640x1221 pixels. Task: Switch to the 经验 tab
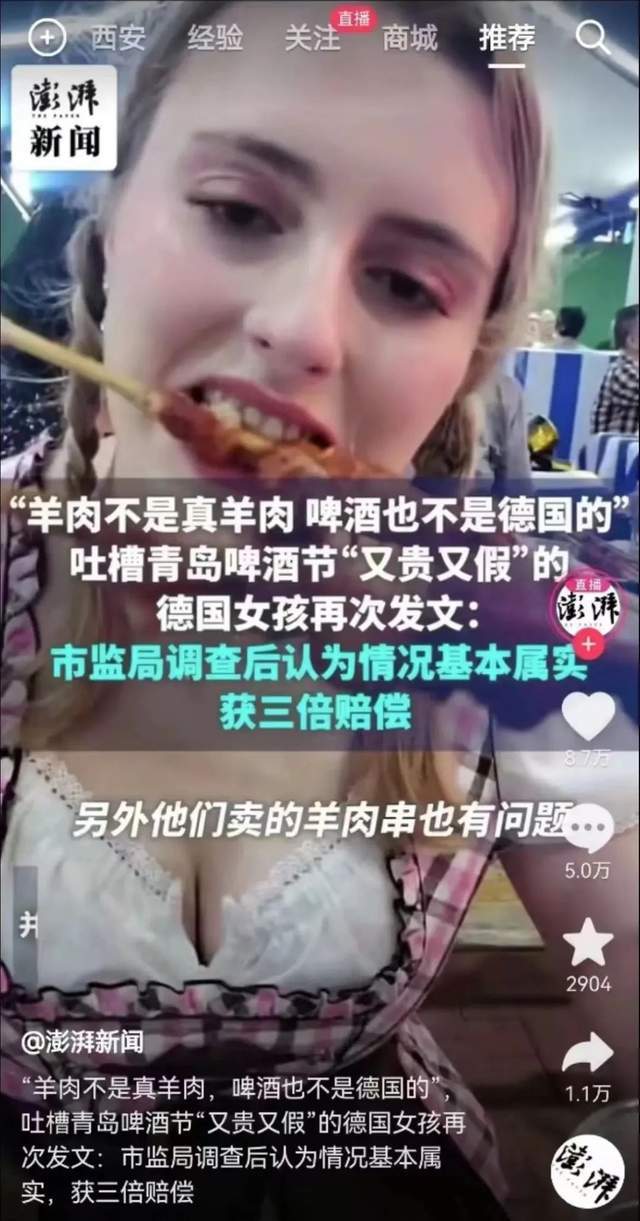click(215, 39)
